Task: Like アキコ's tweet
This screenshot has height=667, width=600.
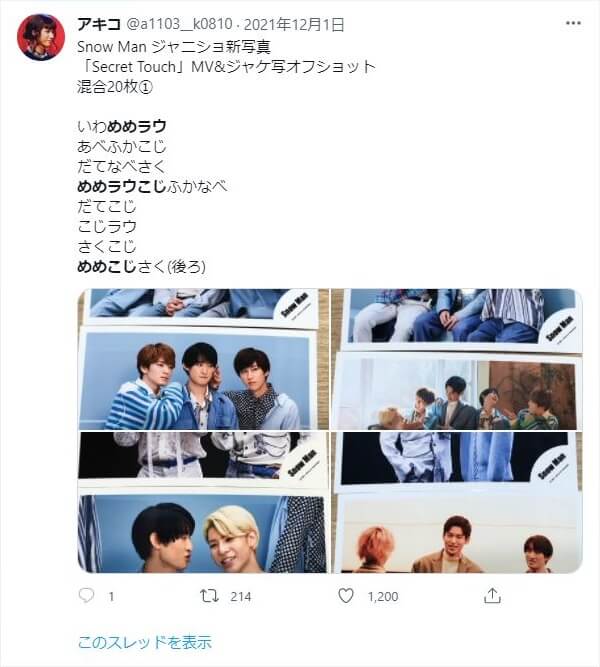Action: pyautogui.click(x=346, y=596)
